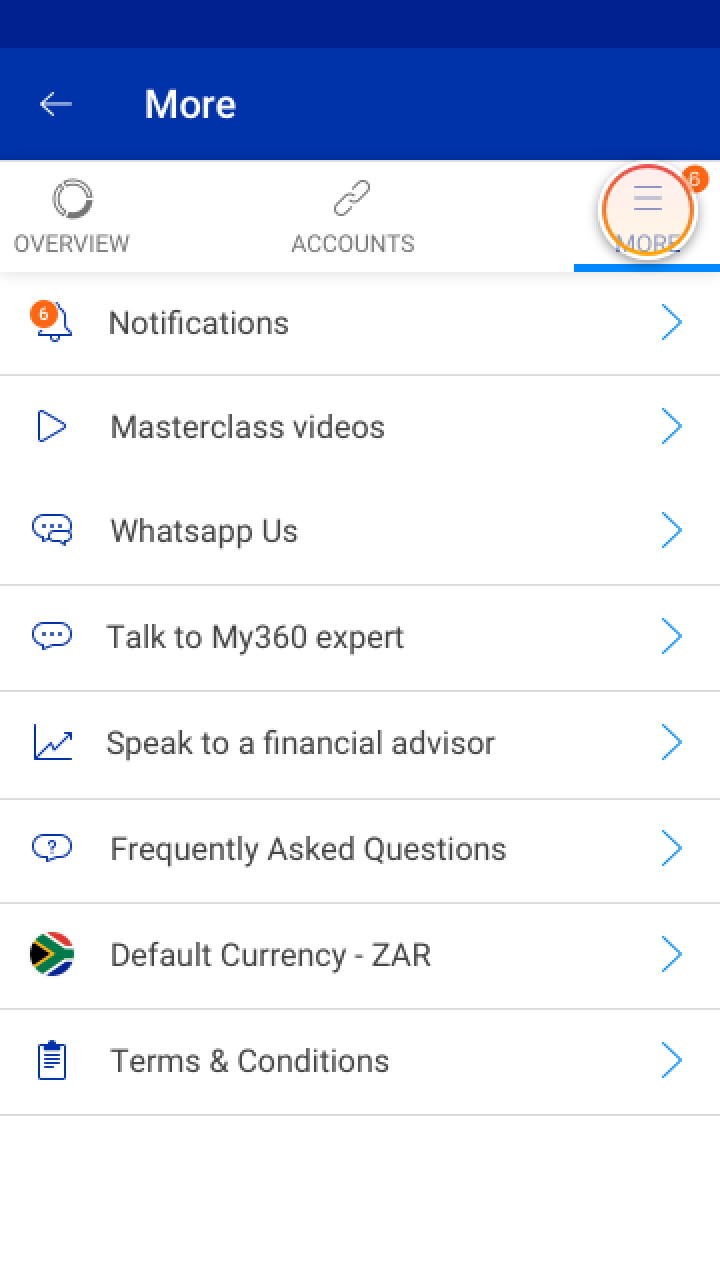Tap the Whatsapp Us chat icon
This screenshot has height=1280, width=720.
[x=52, y=530]
